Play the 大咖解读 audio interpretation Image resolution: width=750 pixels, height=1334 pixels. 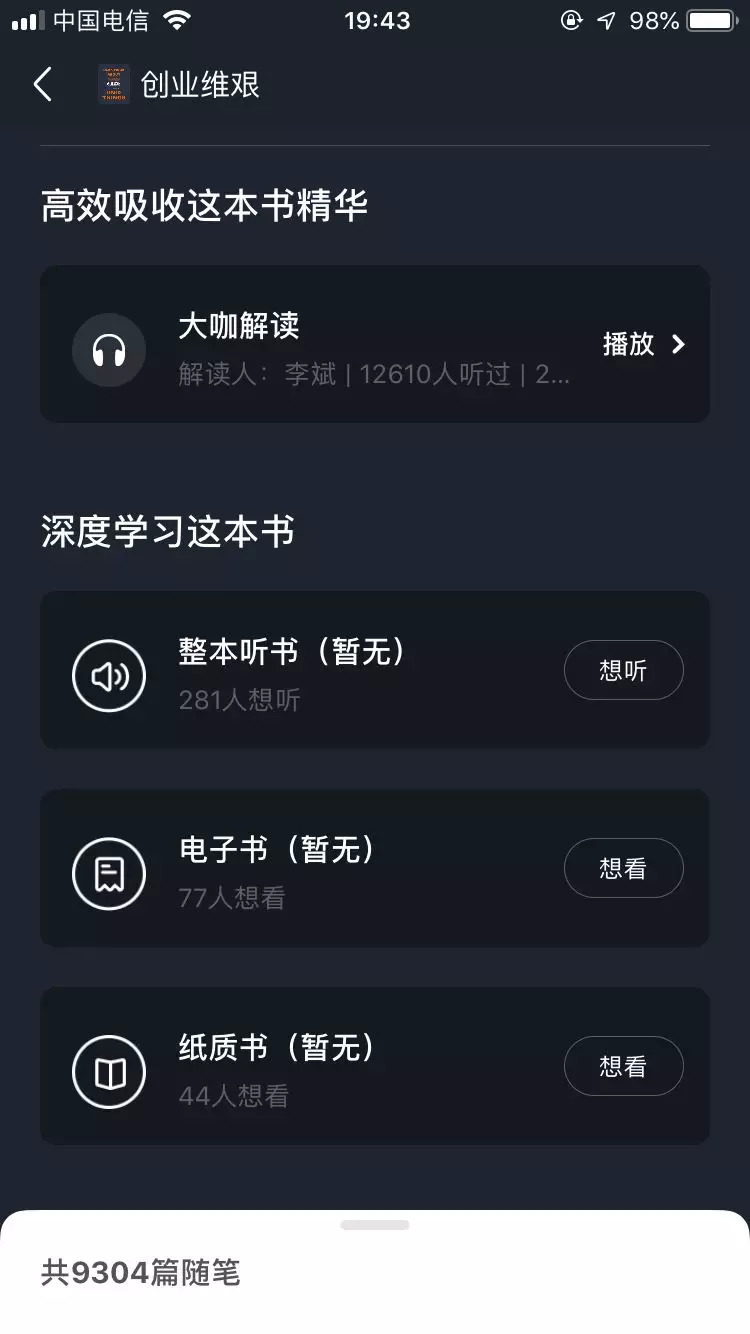(x=643, y=344)
